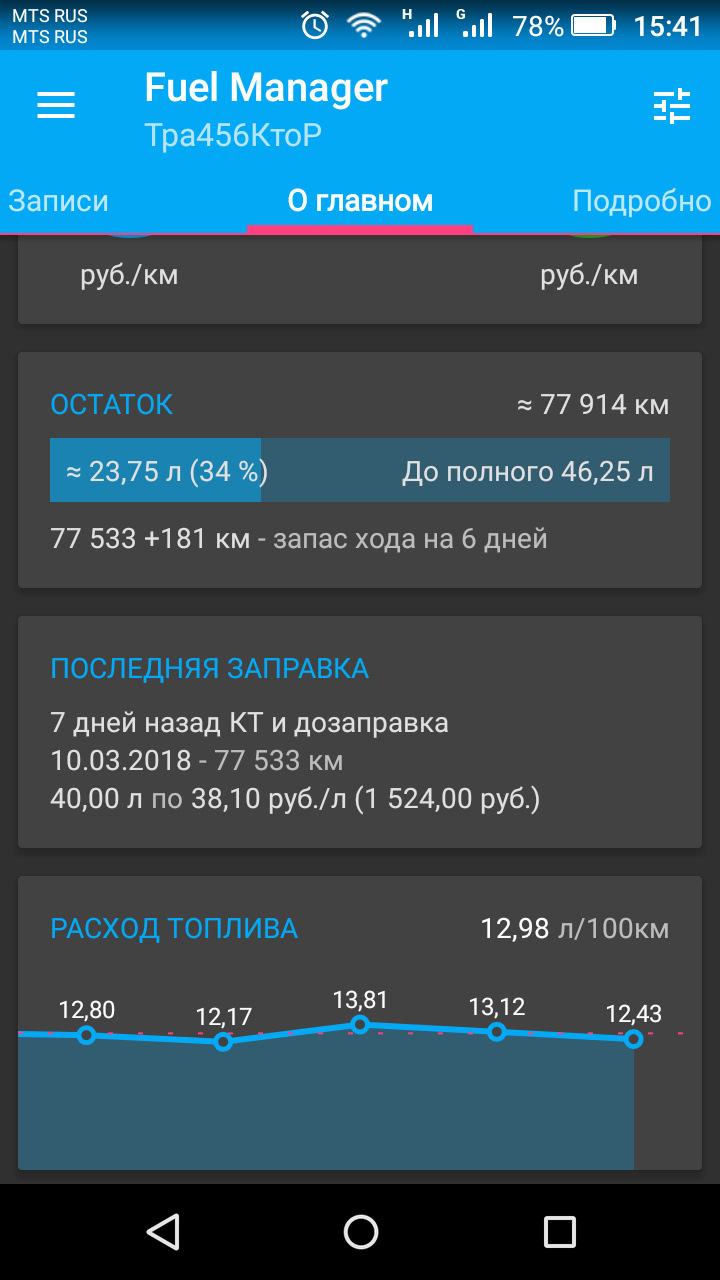Open the navigation drawer menu
720x1280 pixels.
point(55,104)
